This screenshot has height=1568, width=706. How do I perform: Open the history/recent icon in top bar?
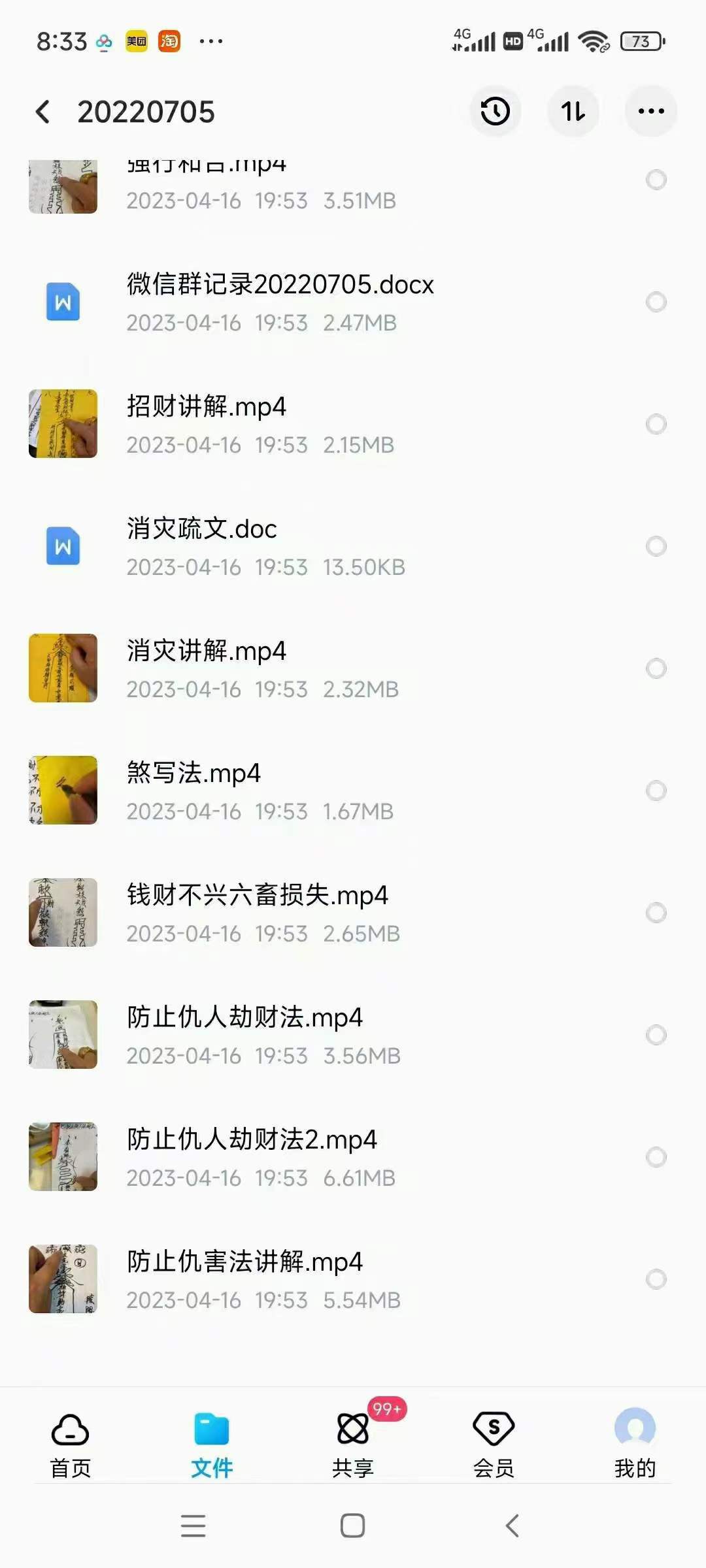[495, 111]
